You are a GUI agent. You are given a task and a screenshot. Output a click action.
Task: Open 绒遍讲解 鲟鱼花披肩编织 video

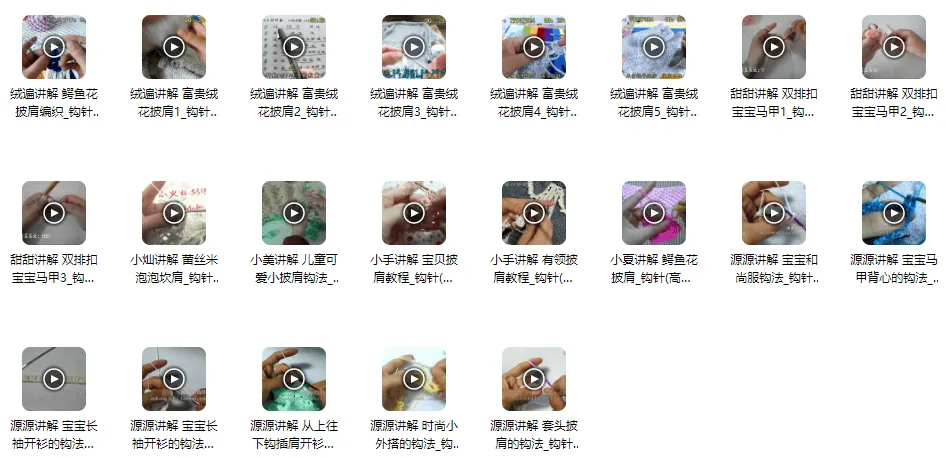pyautogui.click(x=54, y=47)
